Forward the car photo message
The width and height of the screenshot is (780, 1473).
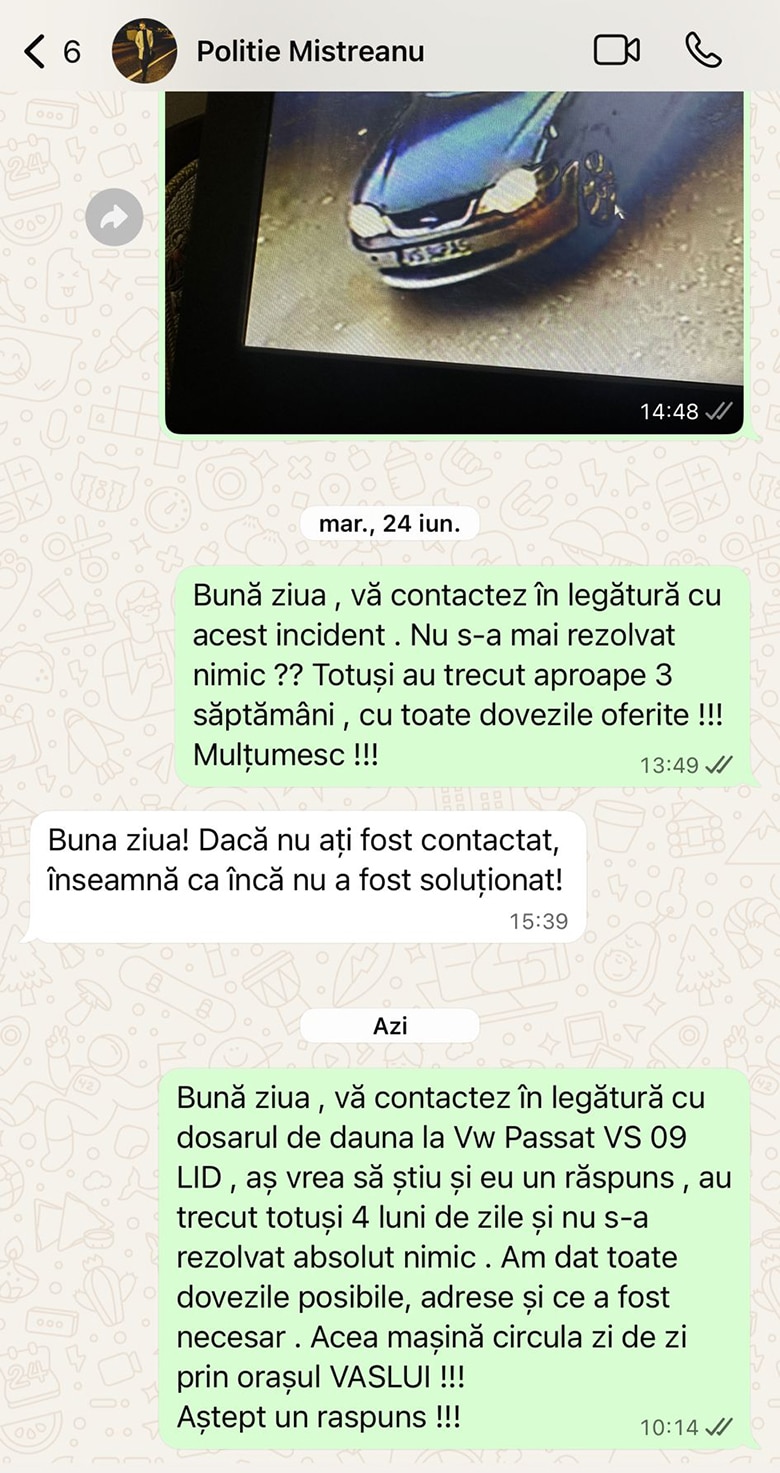point(114,217)
